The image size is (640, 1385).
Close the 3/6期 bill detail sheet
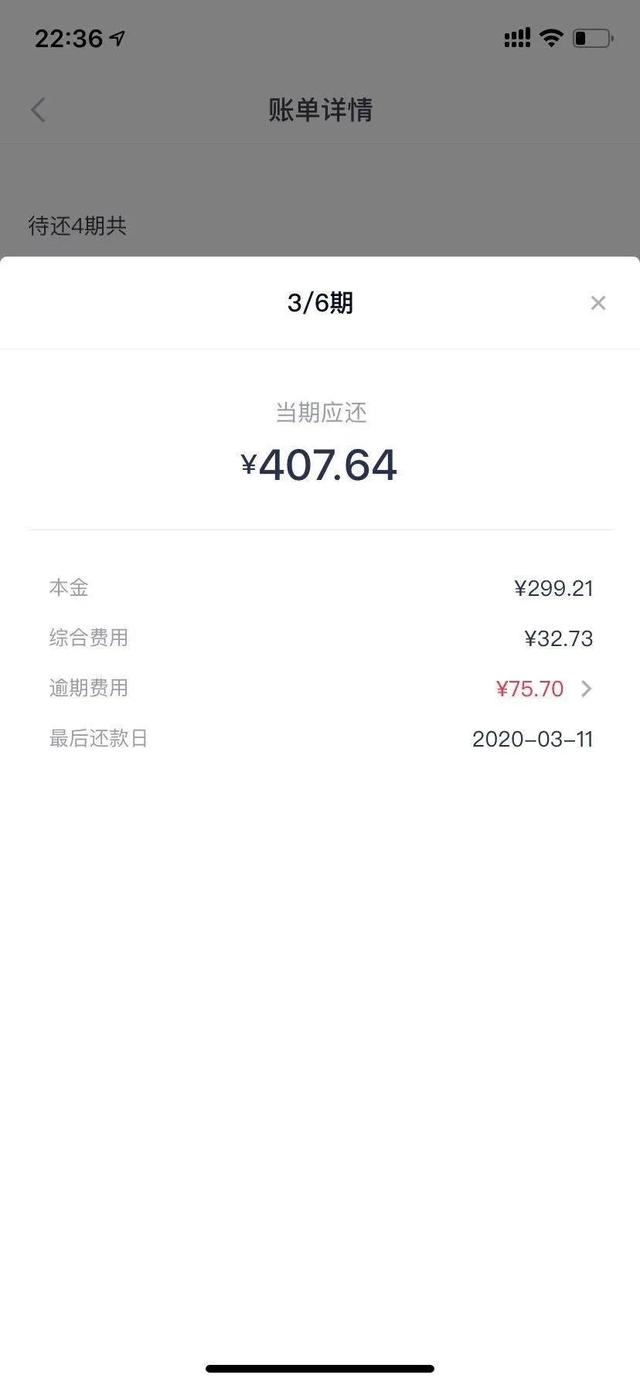(598, 303)
